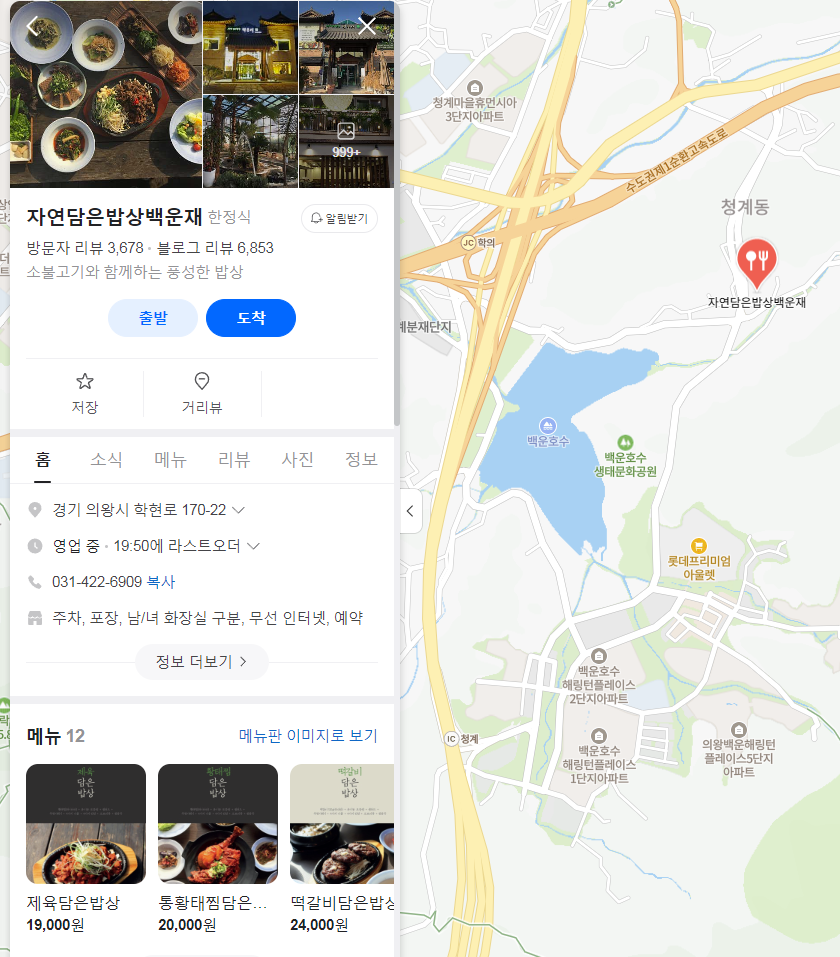This screenshot has width=840, height=957.
Task: Open 거리뷰 street view
Action: [202, 393]
